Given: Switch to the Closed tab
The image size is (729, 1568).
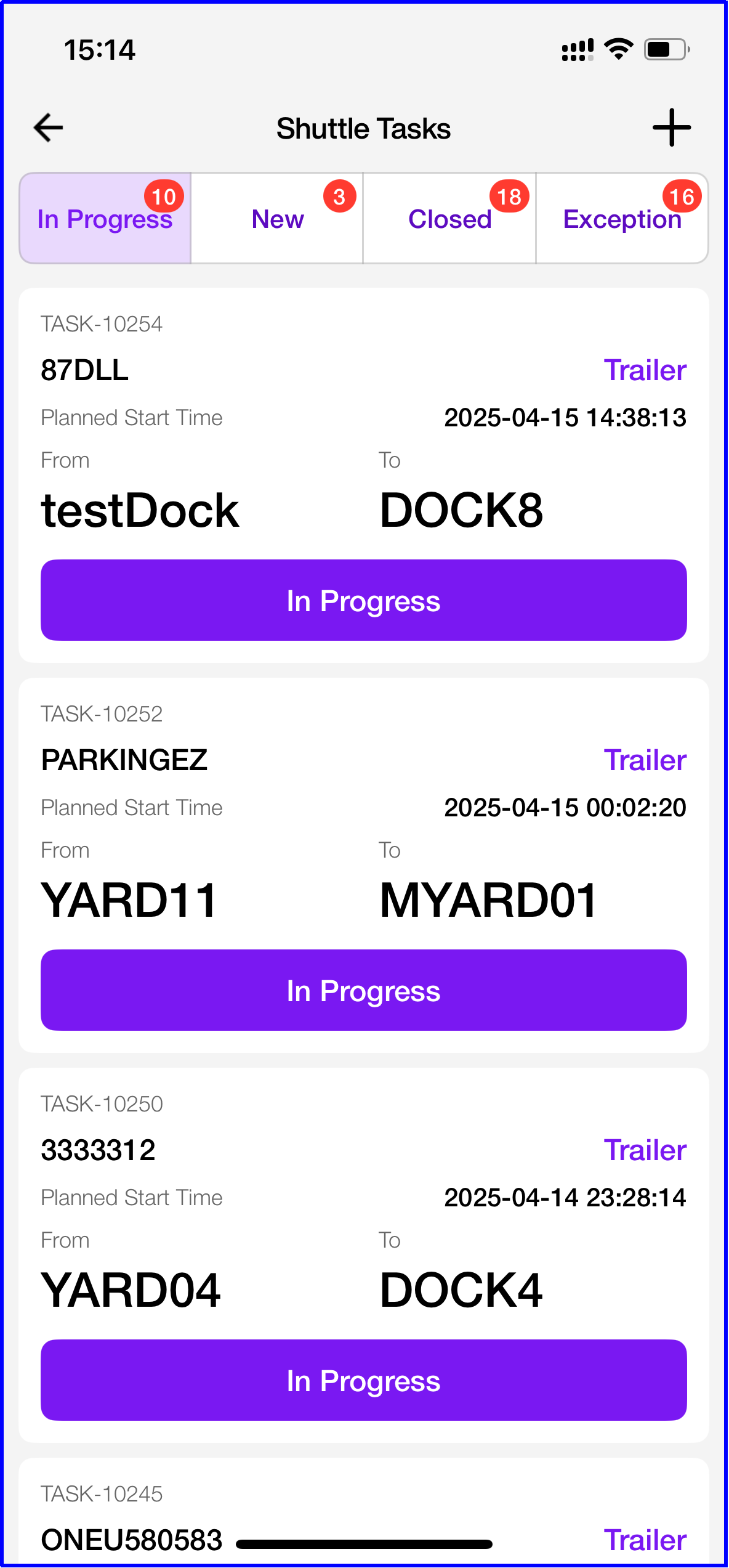Looking at the screenshot, I should coord(449,219).
